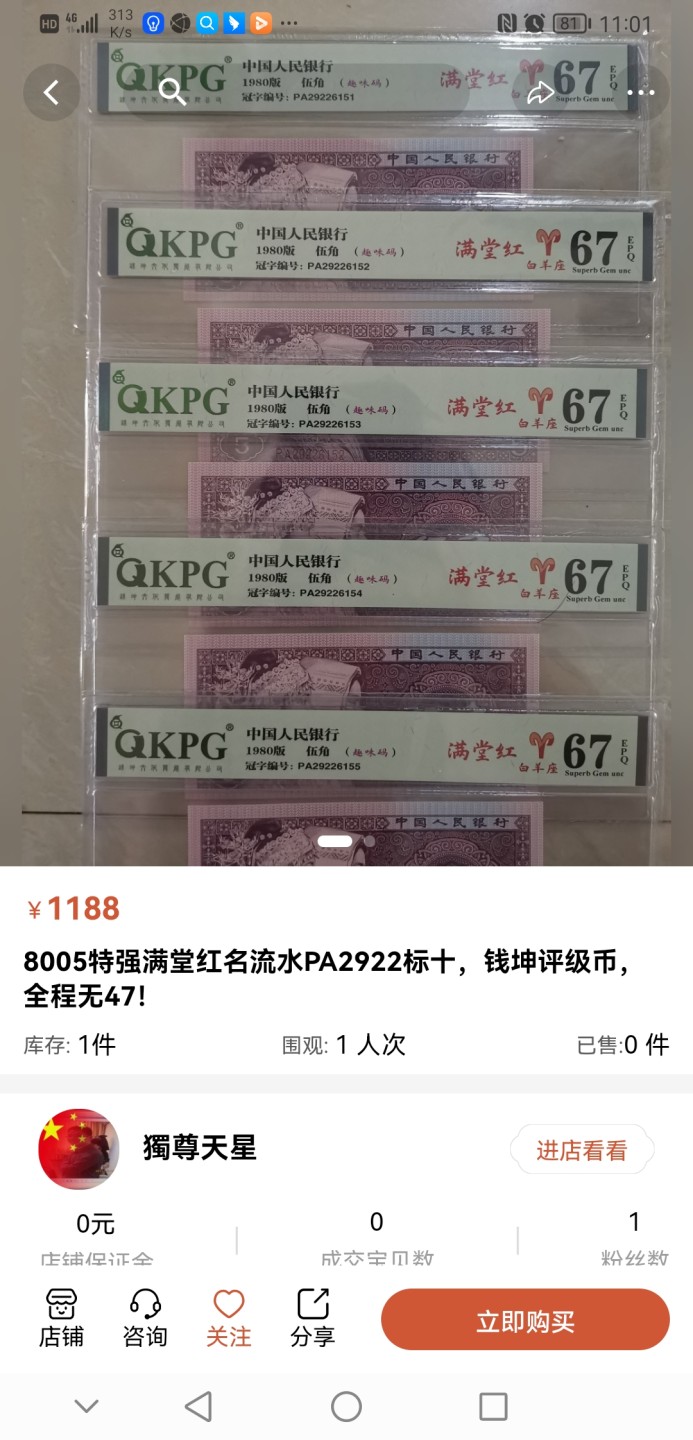693x1440 pixels.
Task: Share this listing via the top arrow icon
Action: [541, 93]
